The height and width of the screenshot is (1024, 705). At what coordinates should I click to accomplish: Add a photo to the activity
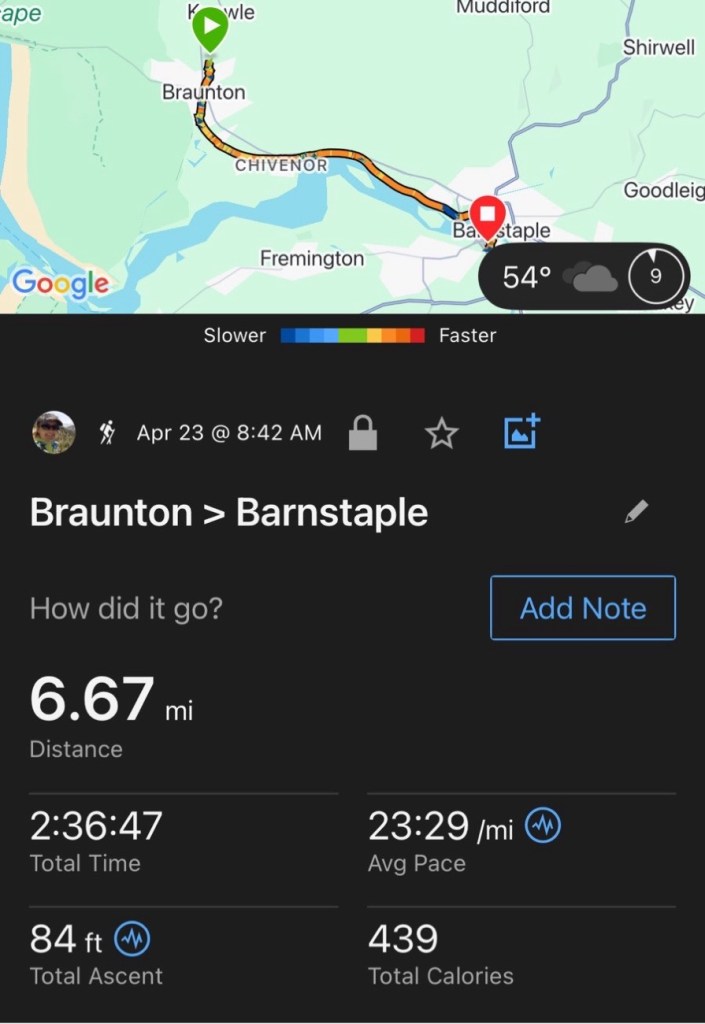click(x=520, y=432)
